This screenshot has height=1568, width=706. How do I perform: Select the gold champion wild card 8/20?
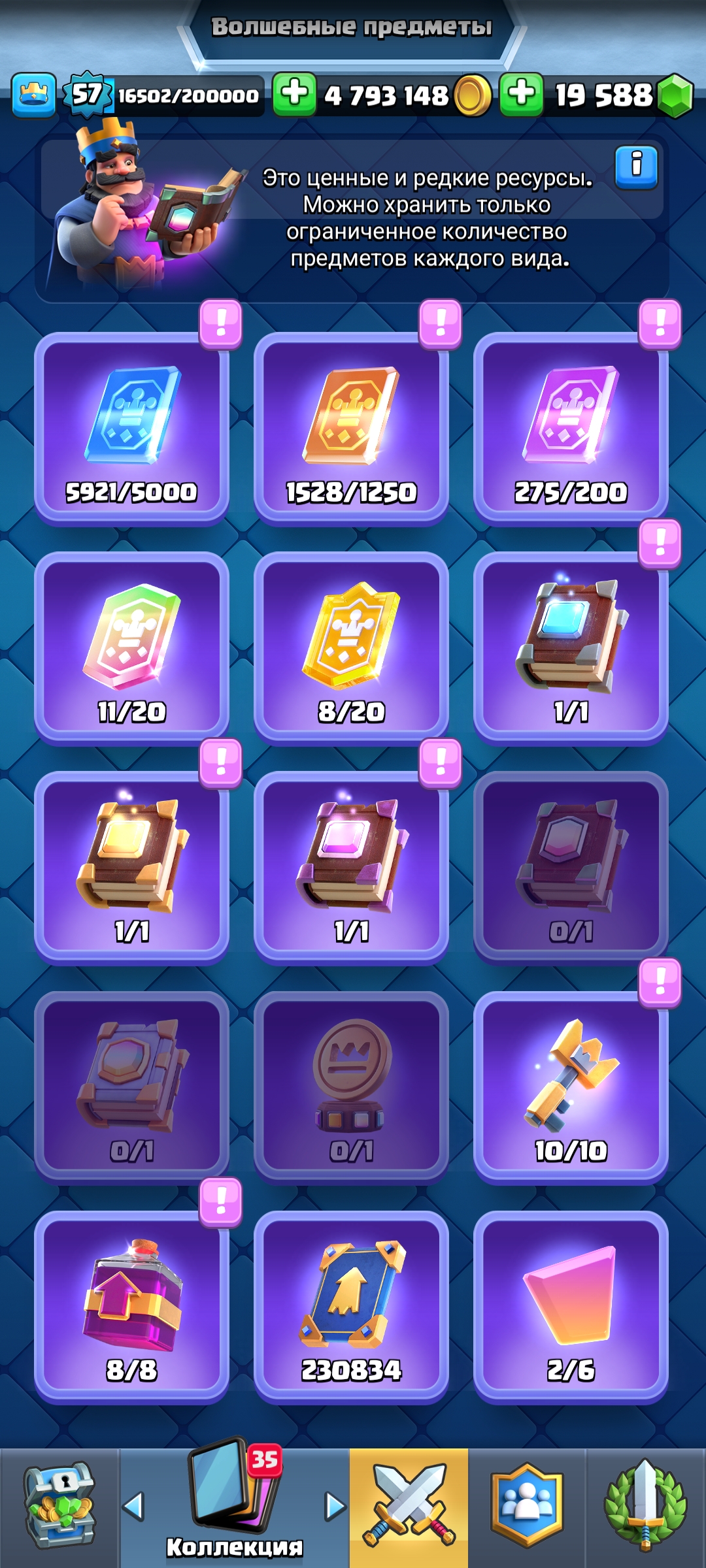pos(351,647)
